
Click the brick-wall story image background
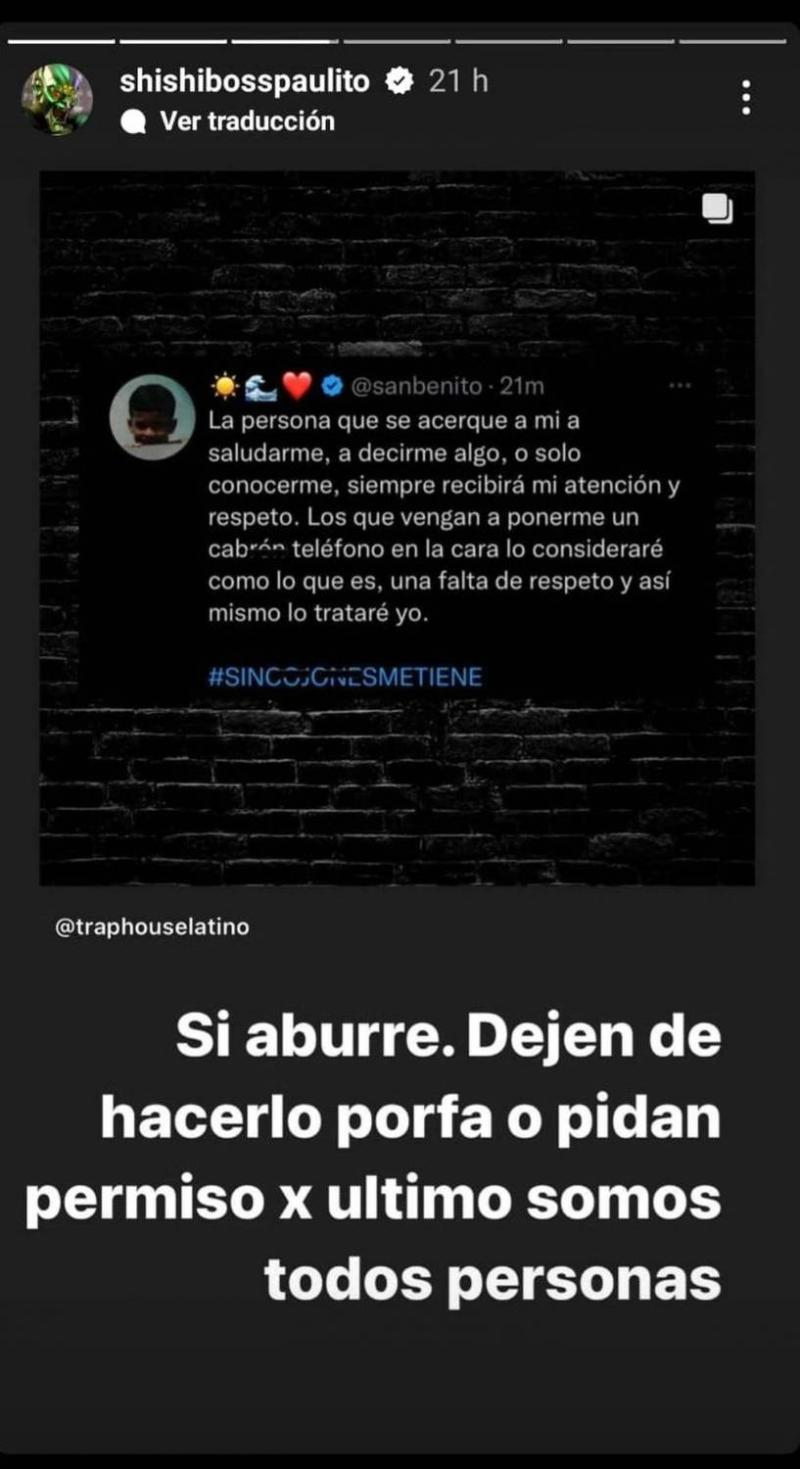pyautogui.click(x=400, y=820)
